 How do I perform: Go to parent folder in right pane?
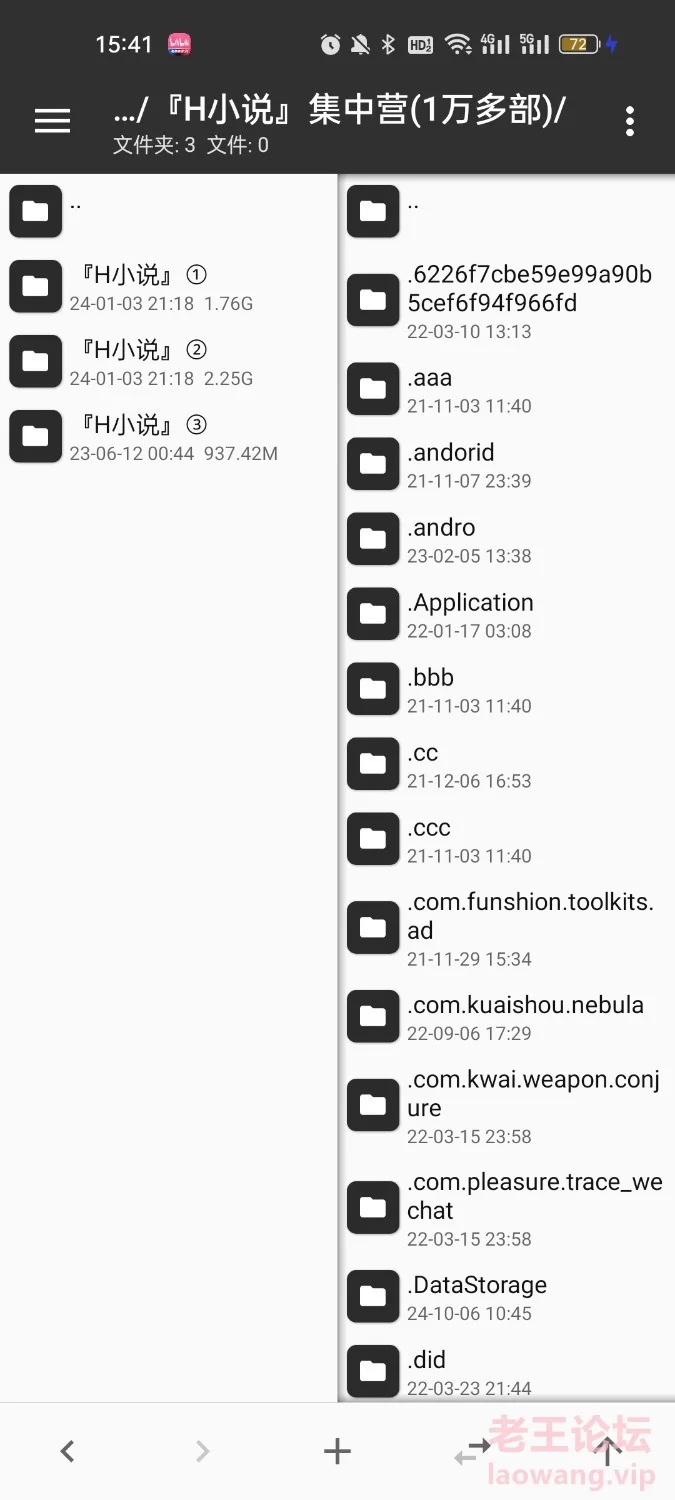[507, 211]
